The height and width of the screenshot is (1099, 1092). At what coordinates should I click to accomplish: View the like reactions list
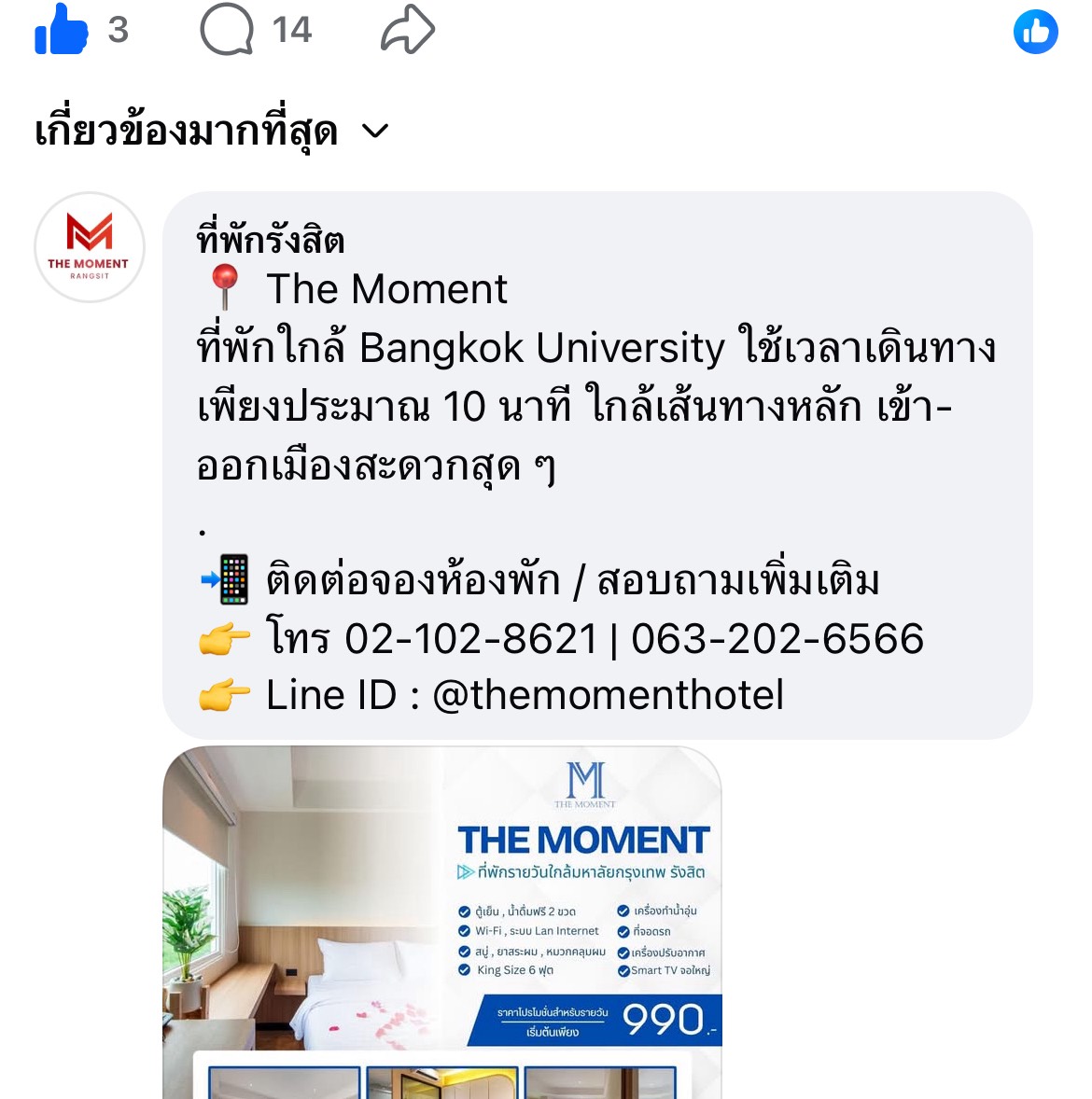[1035, 32]
